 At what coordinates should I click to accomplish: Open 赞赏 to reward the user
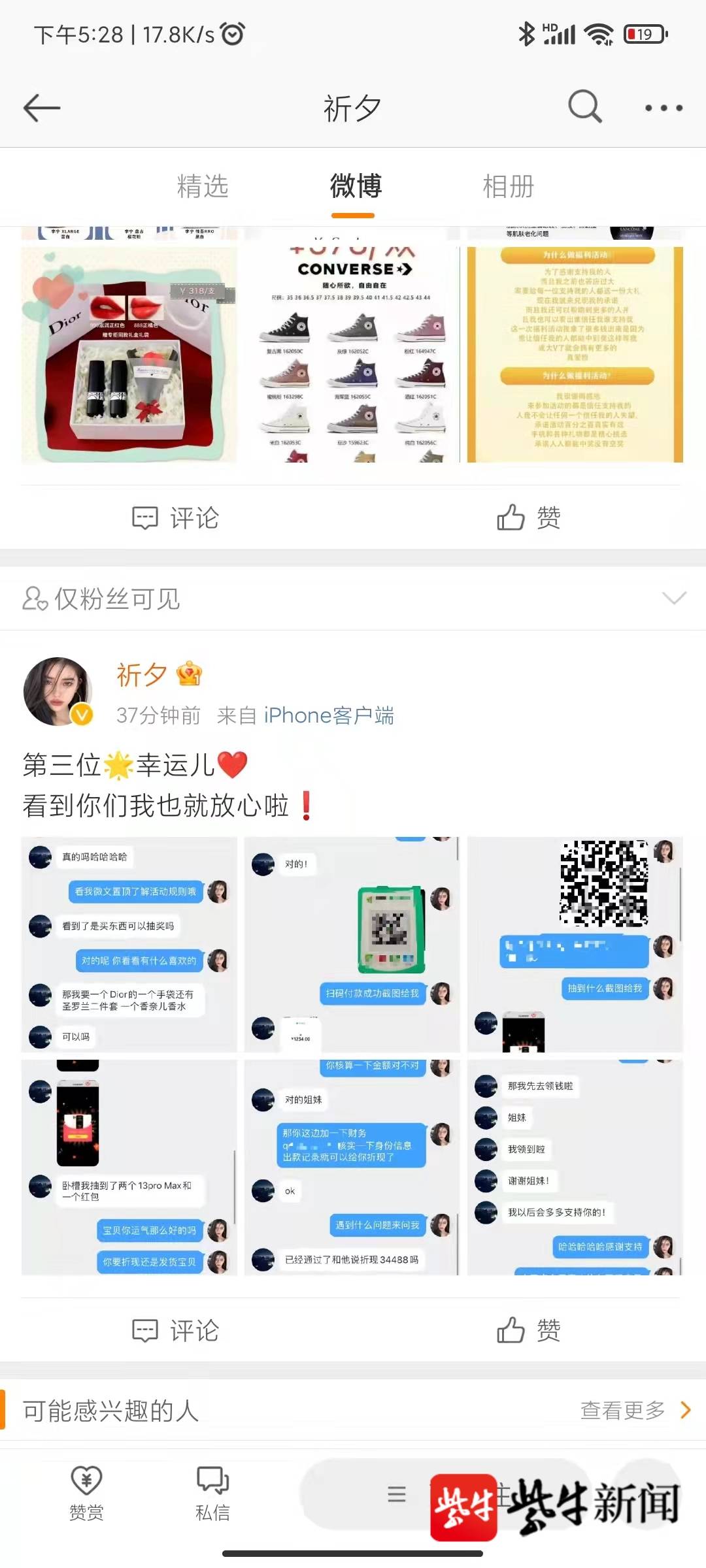[x=86, y=1494]
